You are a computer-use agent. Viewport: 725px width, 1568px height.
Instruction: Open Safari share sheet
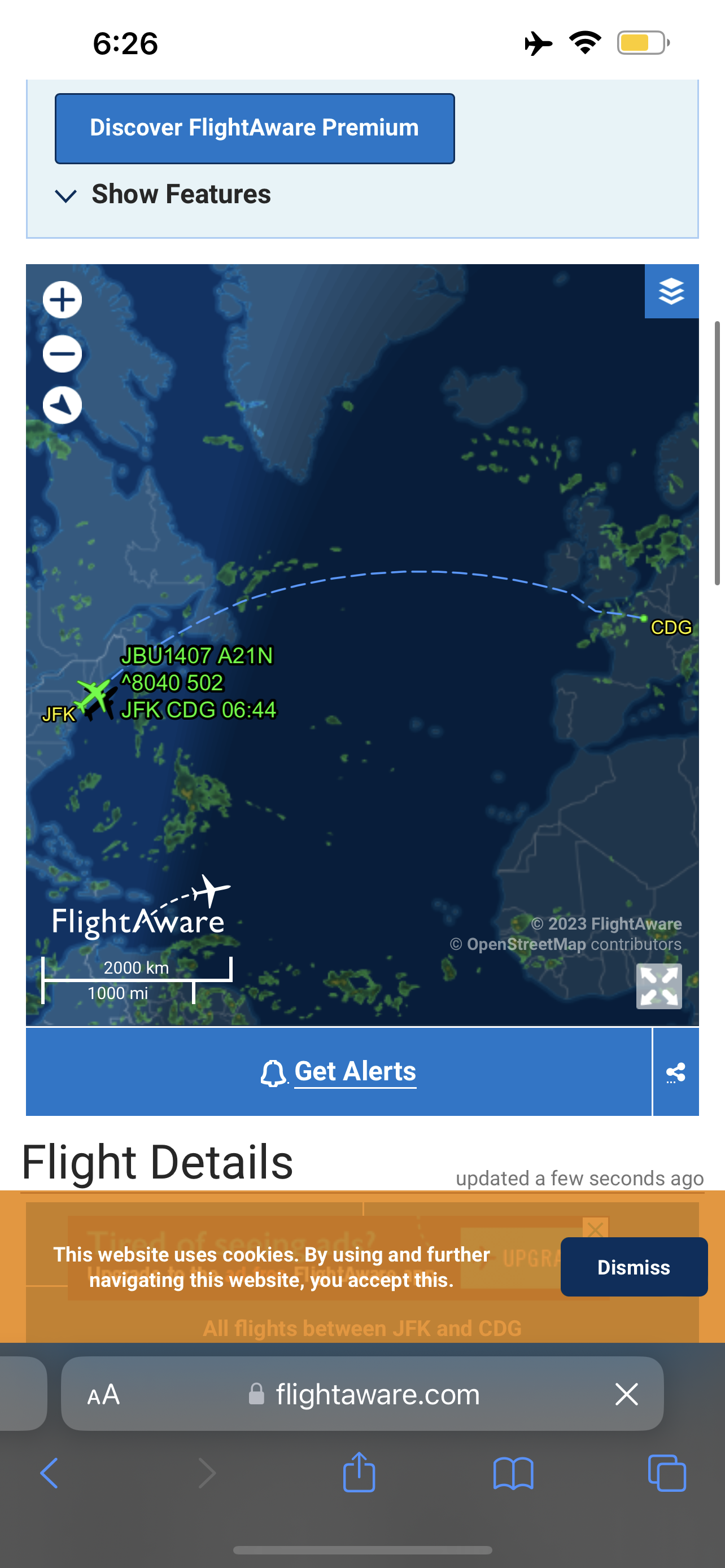(359, 1474)
